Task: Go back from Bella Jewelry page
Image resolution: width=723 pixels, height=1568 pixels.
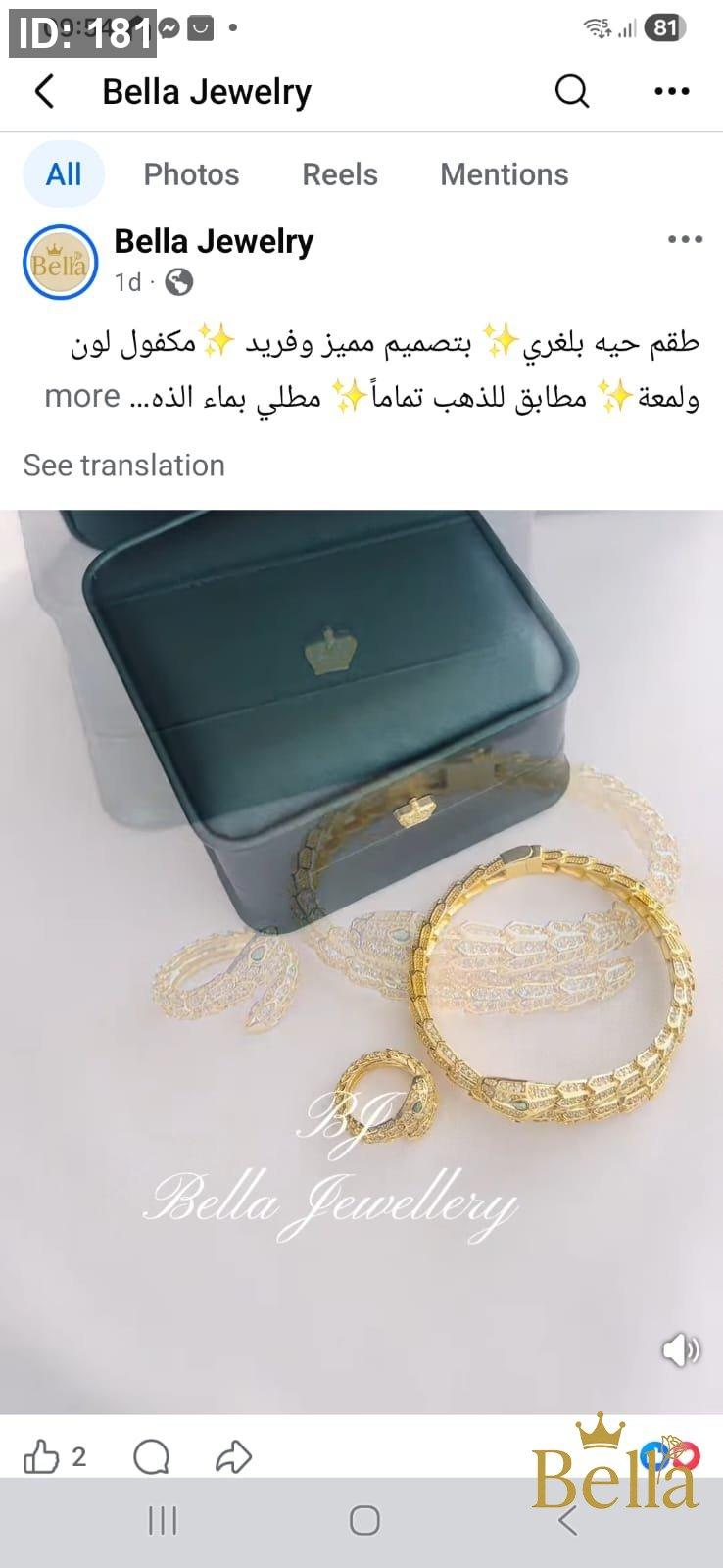Action: (45, 92)
